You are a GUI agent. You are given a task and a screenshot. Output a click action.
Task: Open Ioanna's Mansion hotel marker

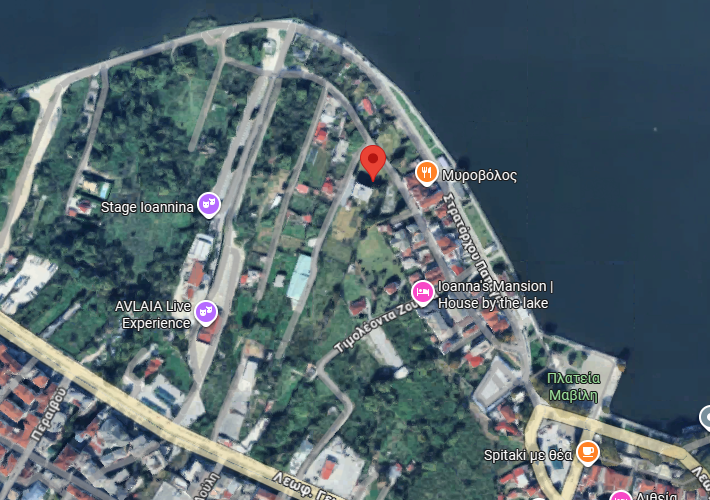(422, 291)
